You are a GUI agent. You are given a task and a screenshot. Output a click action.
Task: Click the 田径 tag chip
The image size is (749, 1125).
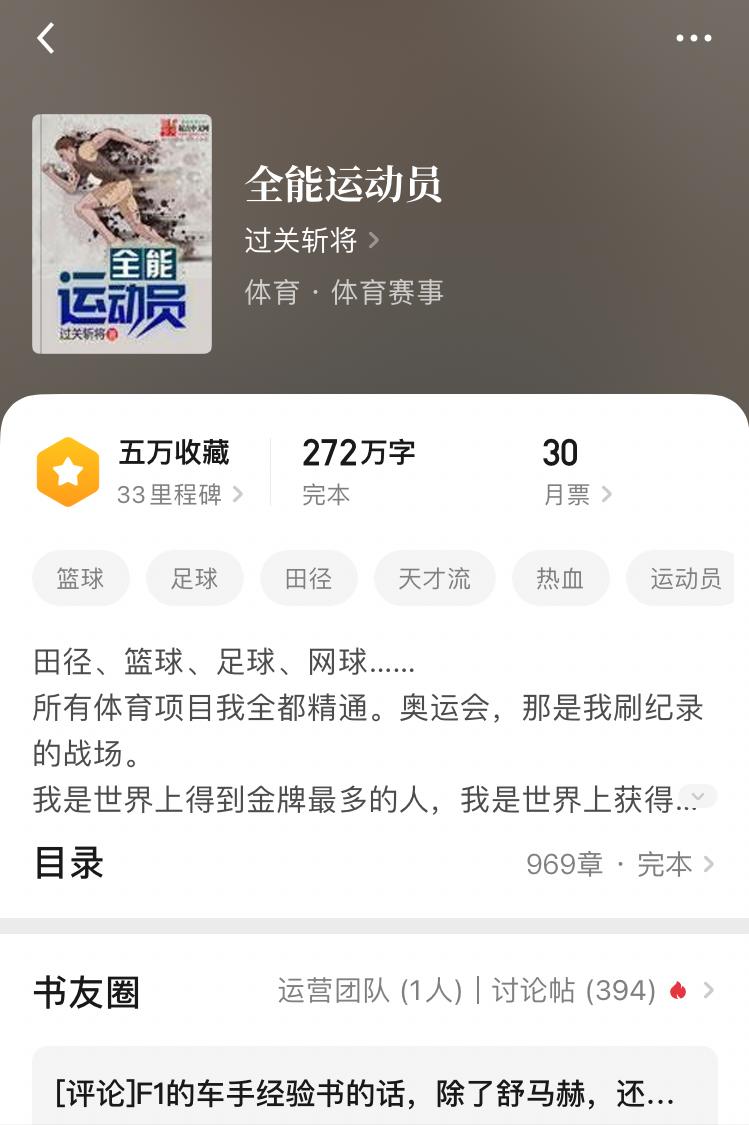coord(308,578)
